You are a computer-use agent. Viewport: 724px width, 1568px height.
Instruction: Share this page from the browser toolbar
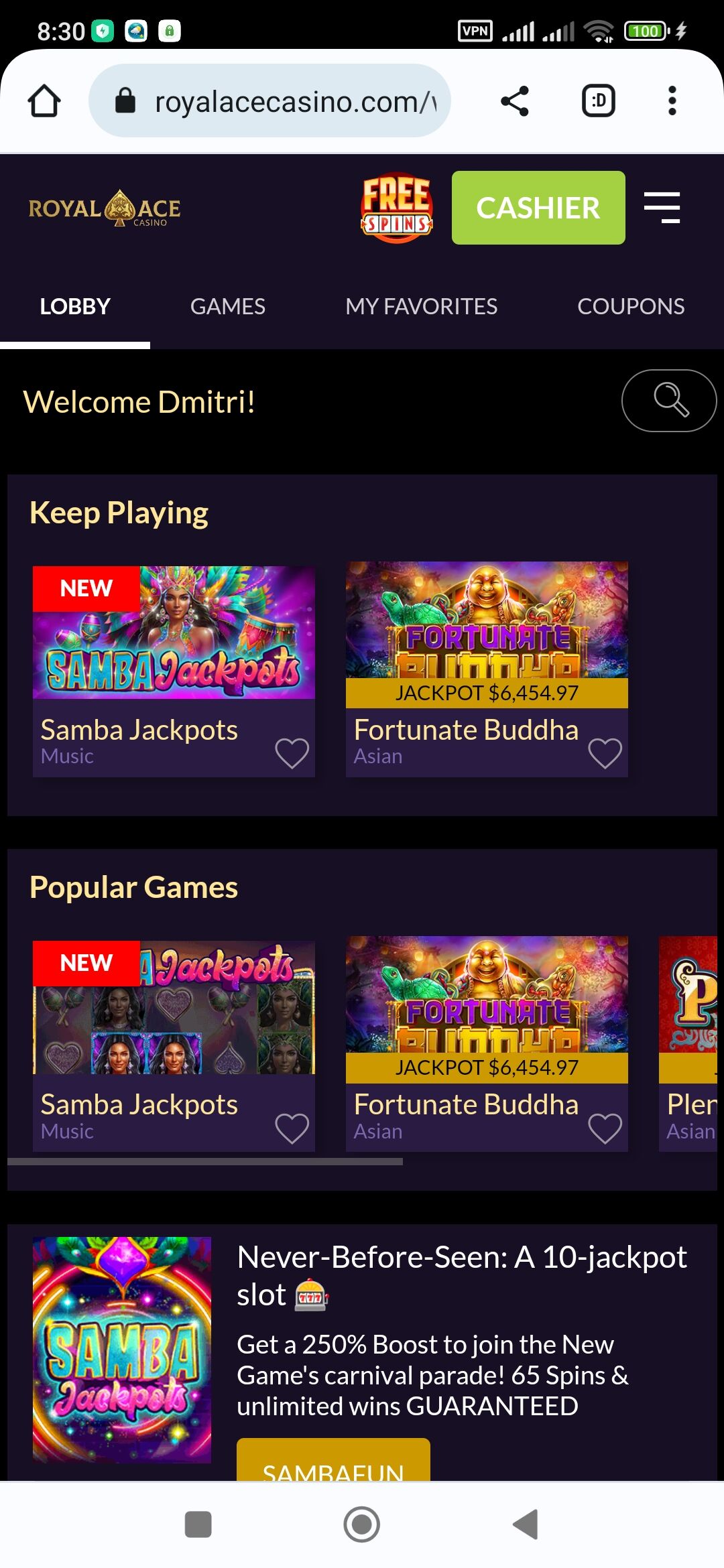pyautogui.click(x=514, y=101)
